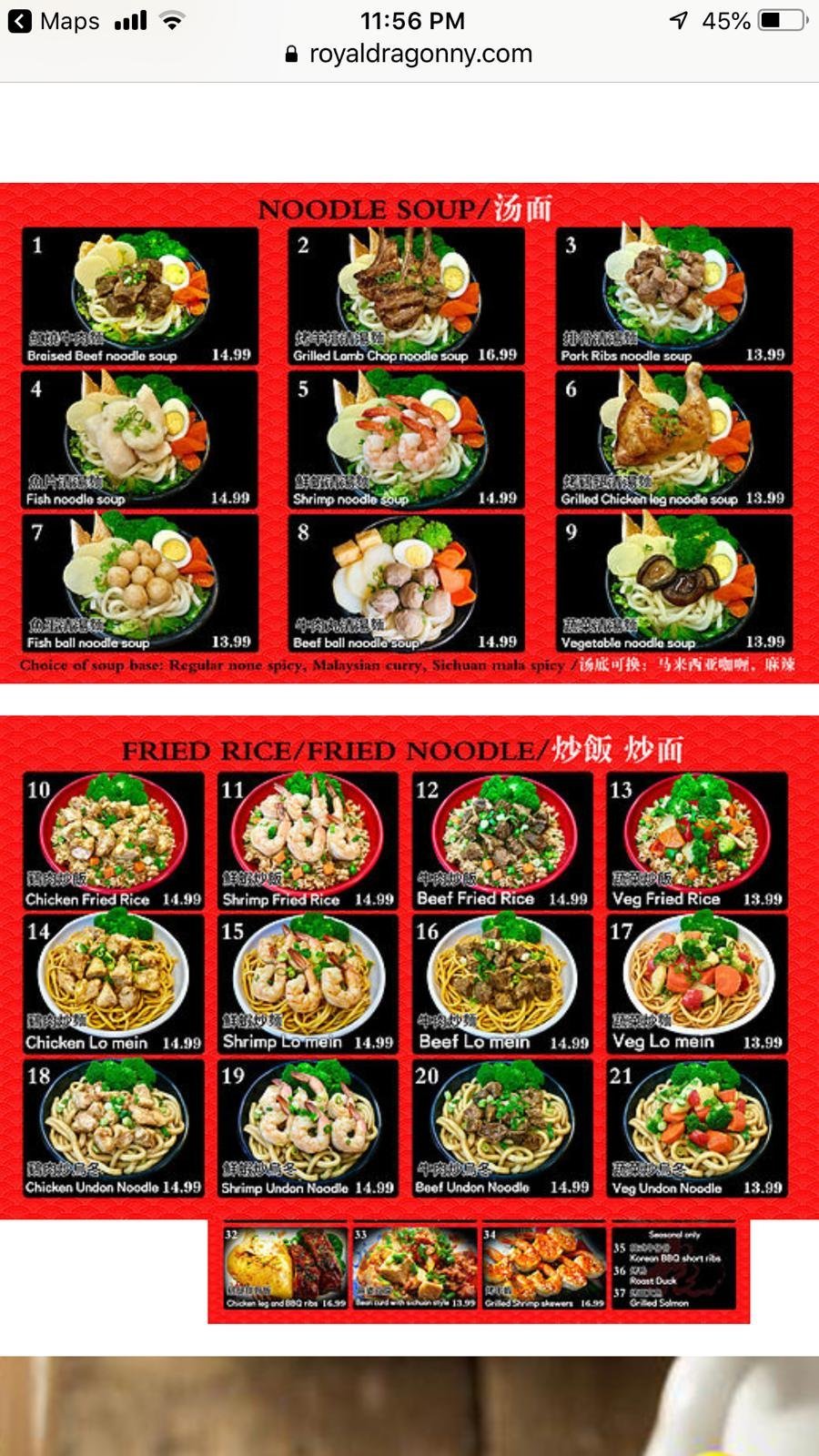This screenshot has height=1456, width=819.
Task: Return to Maps via the back breadcrumb
Action: (53, 20)
